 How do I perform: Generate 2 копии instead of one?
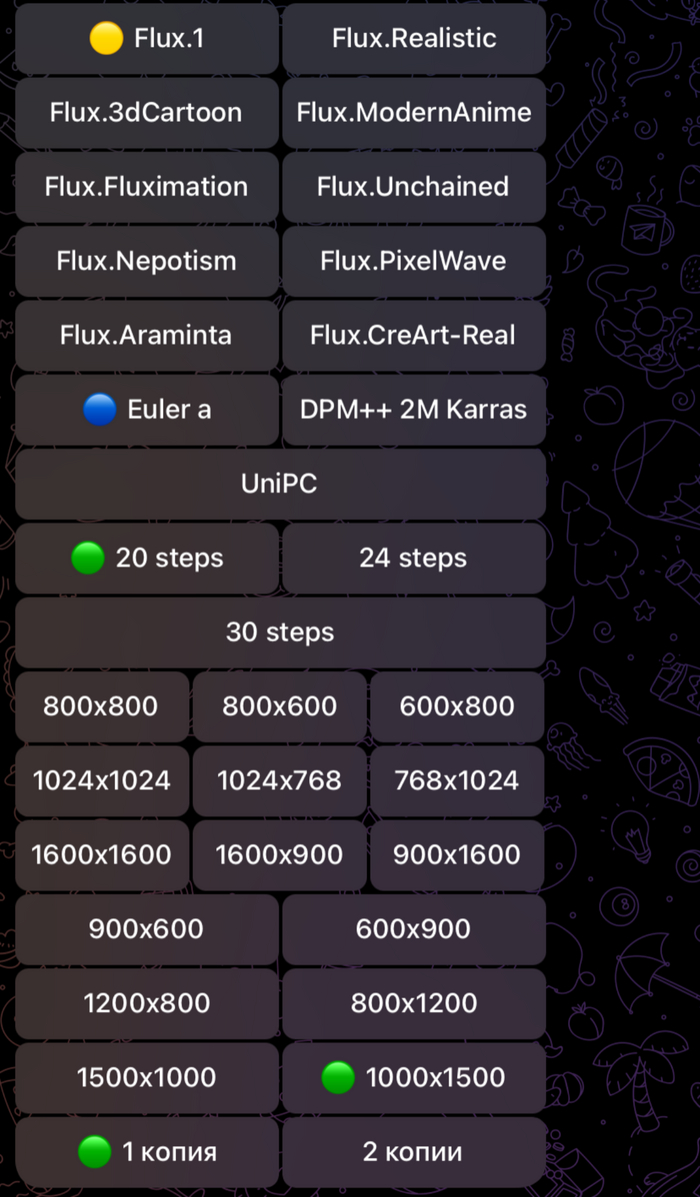pyautogui.click(x=414, y=1152)
